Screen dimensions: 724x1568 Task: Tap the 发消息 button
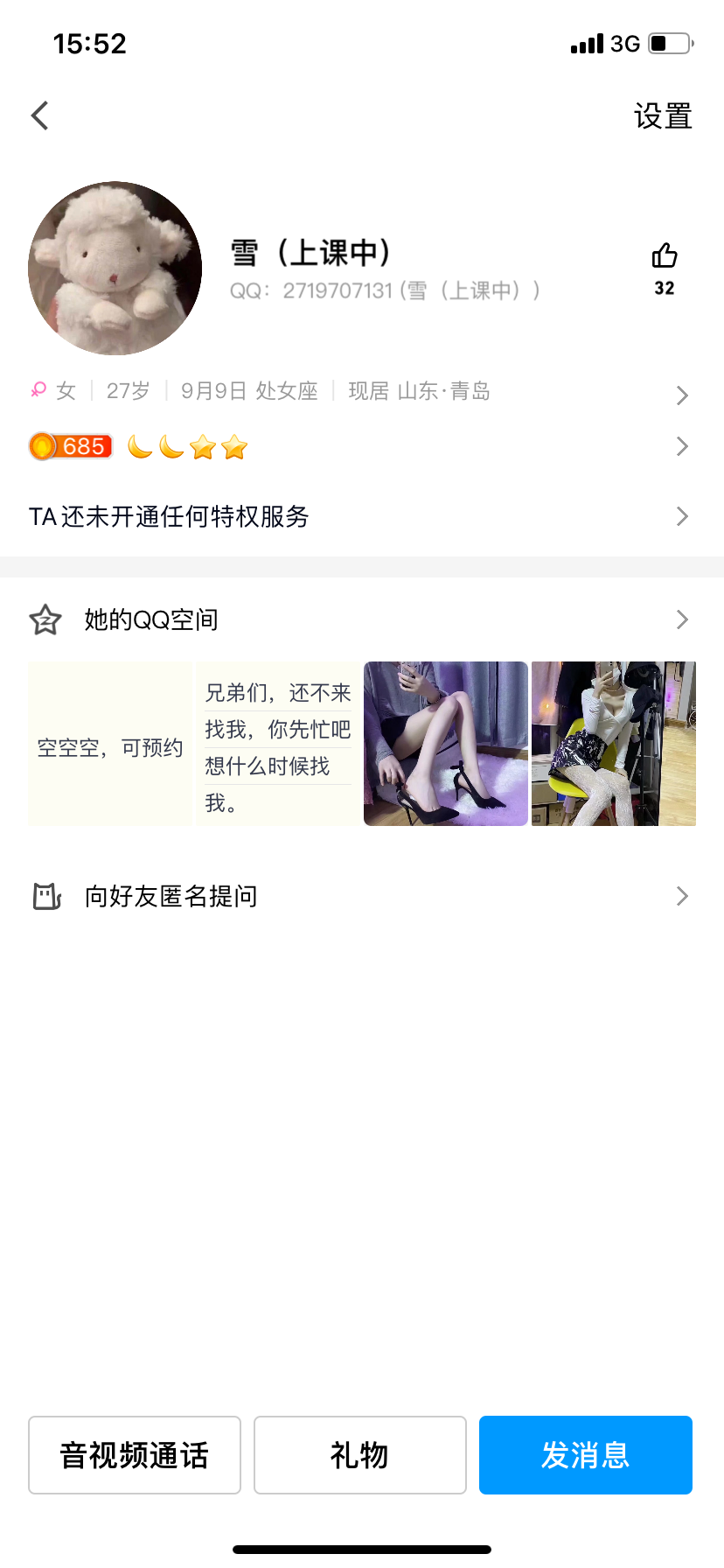585,1454
